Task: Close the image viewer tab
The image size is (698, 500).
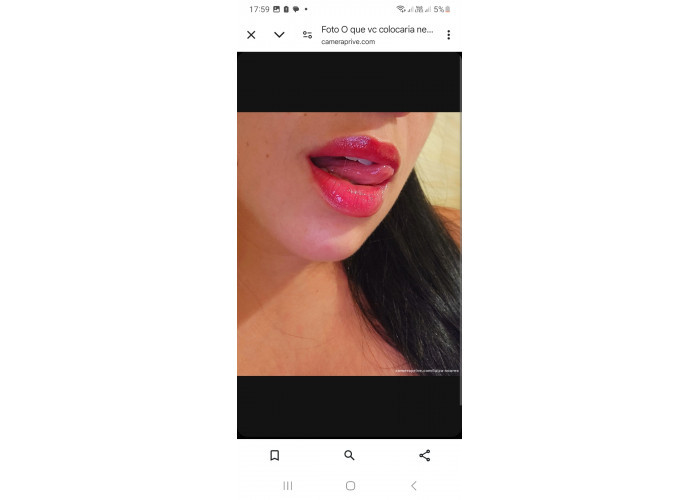Action: (x=251, y=35)
